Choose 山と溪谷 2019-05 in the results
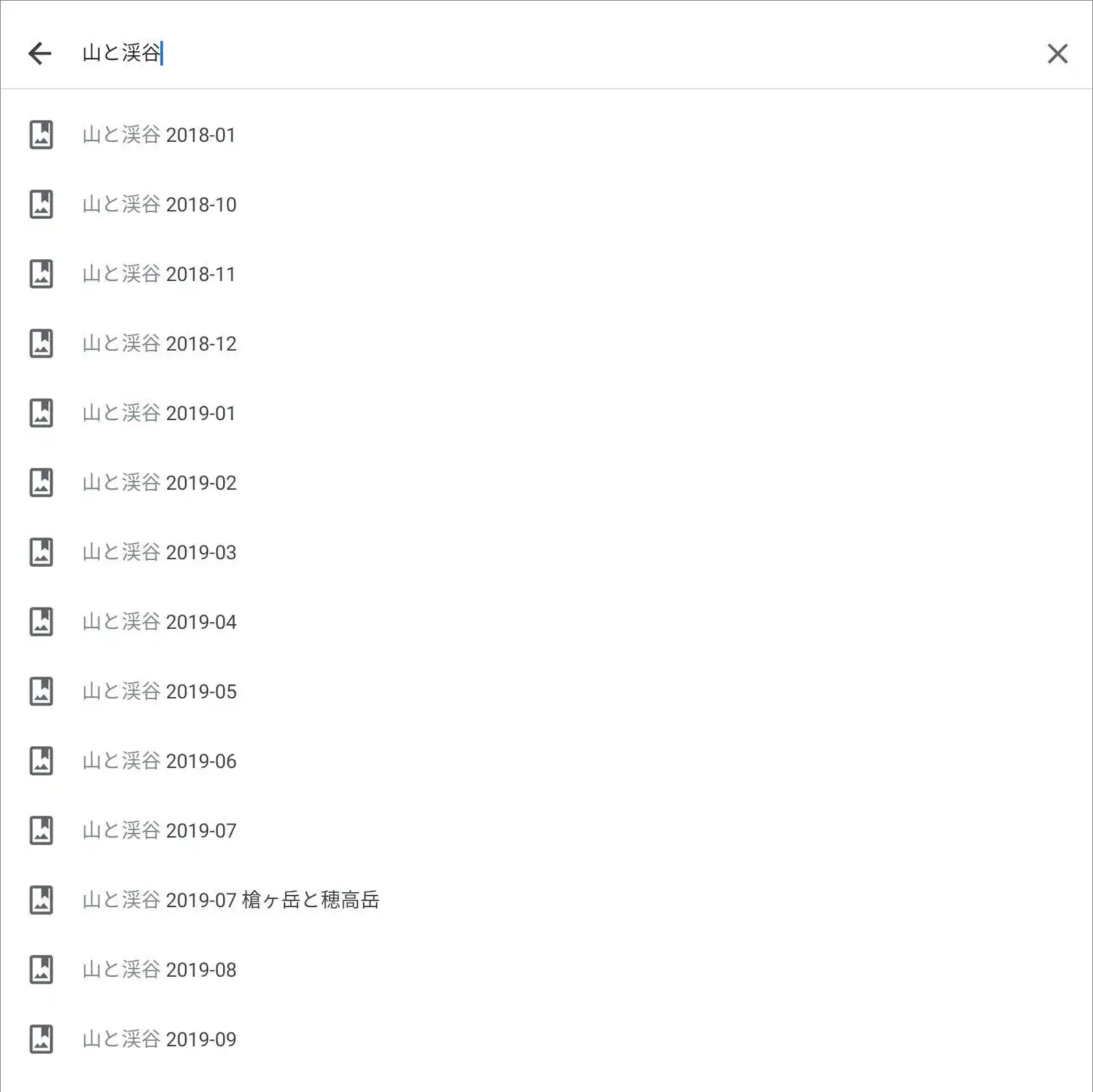This screenshot has width=1093, height=1092. click(x=159, y=692)
